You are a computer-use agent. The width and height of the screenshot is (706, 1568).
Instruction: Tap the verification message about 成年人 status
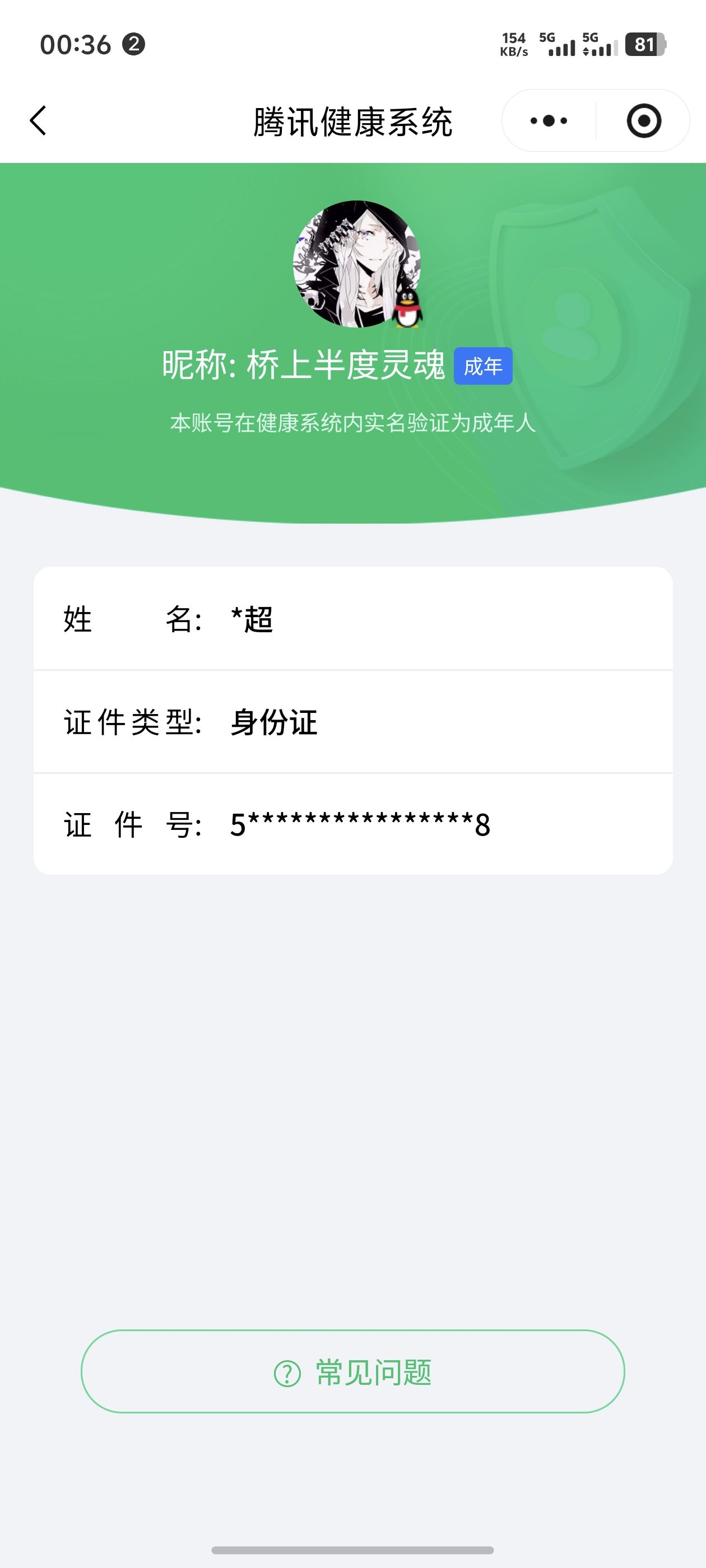(x=352, y=420)
